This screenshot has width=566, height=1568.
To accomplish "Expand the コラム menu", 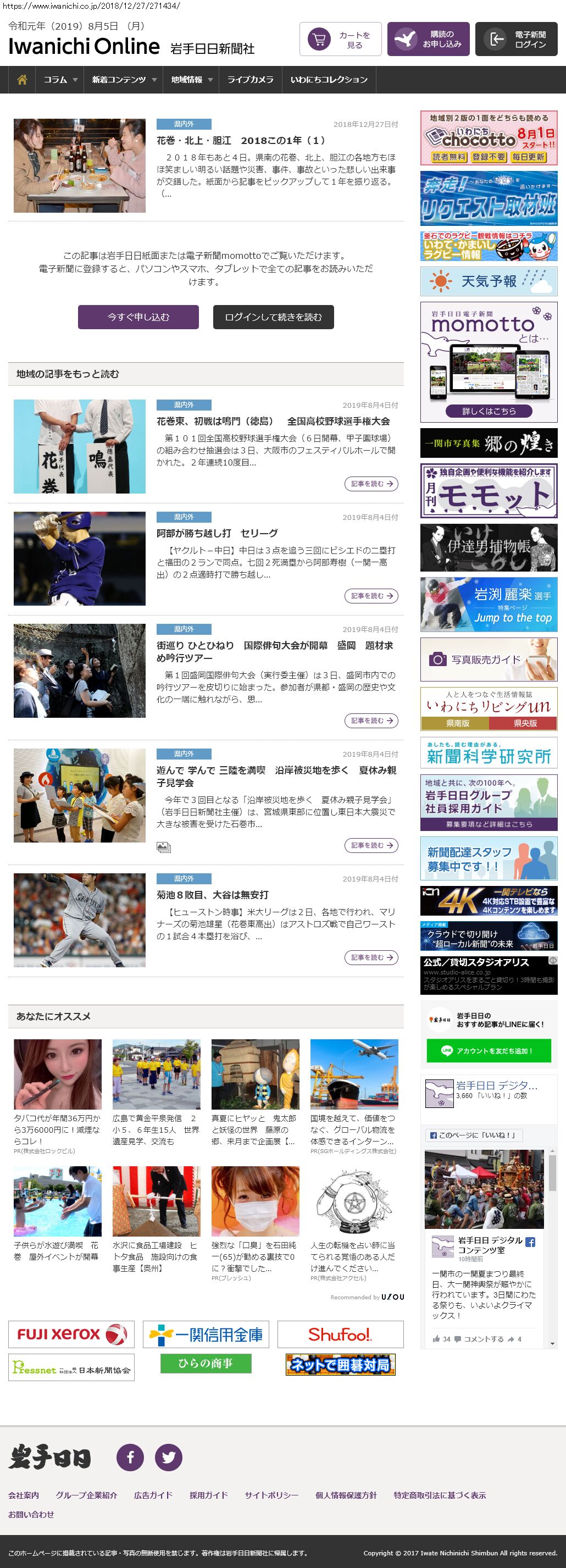I will click(60, 80).
